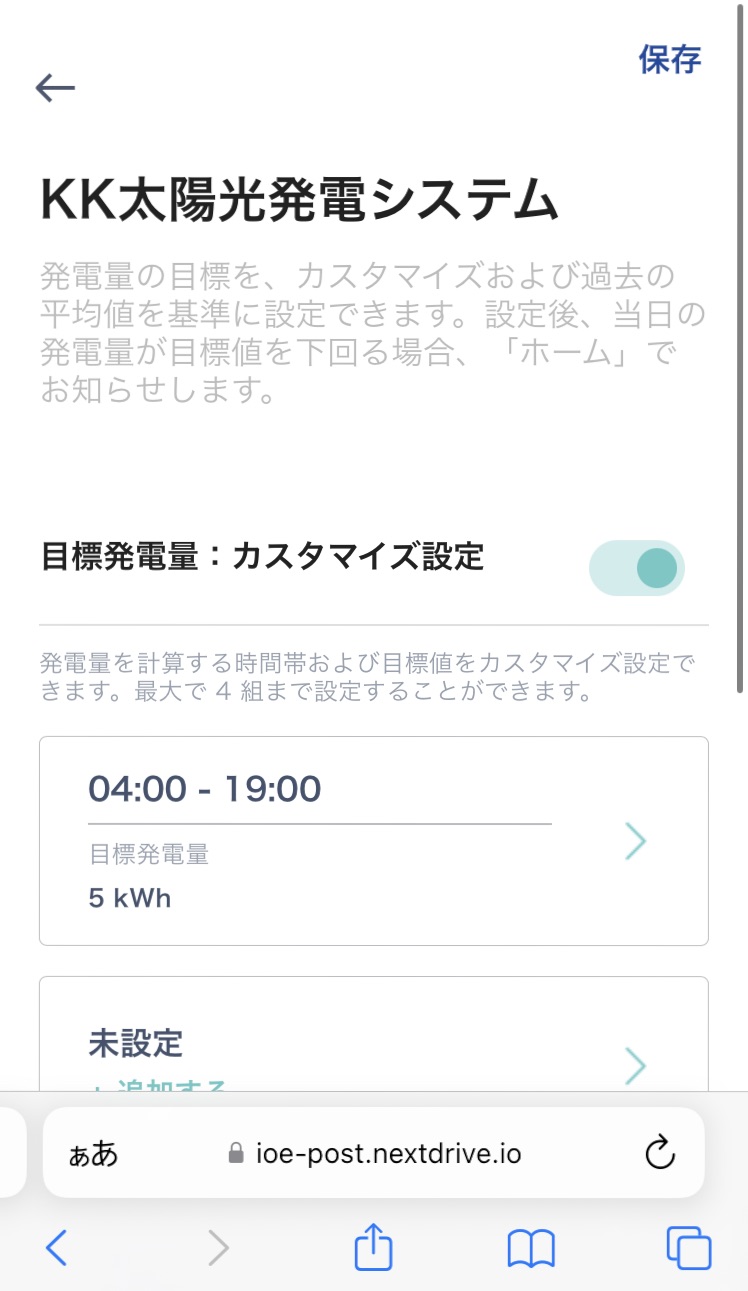Open the 04:00 - 19:00 target card
Screen dimensions: 748x1291
[373, 841]
